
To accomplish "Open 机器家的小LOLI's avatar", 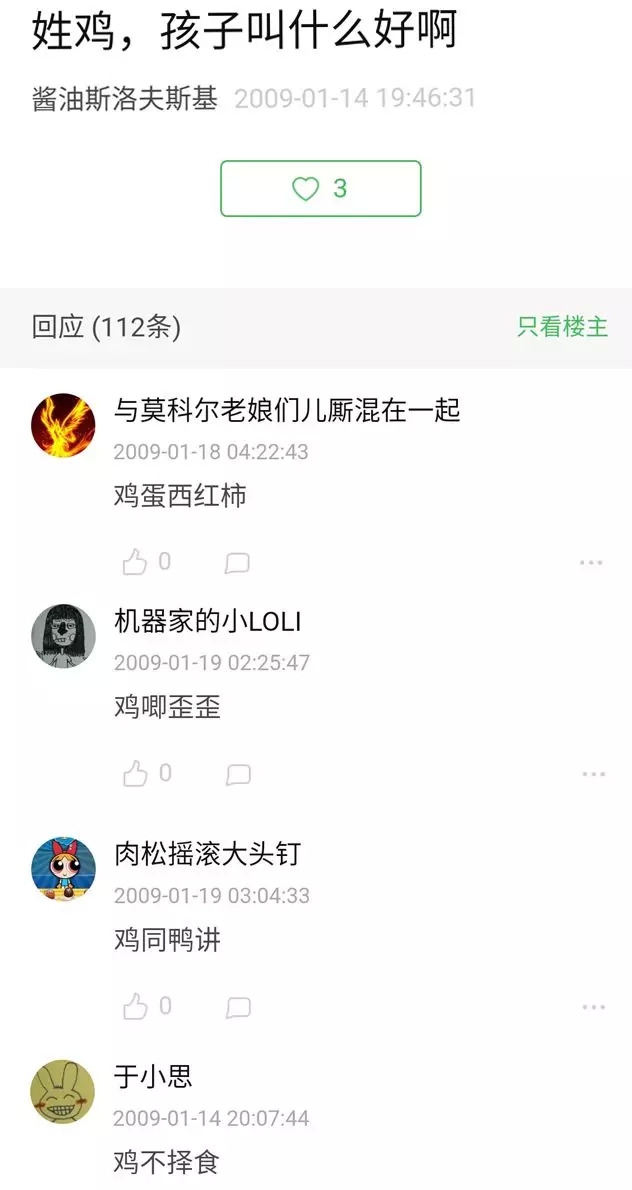I will 64,636.
